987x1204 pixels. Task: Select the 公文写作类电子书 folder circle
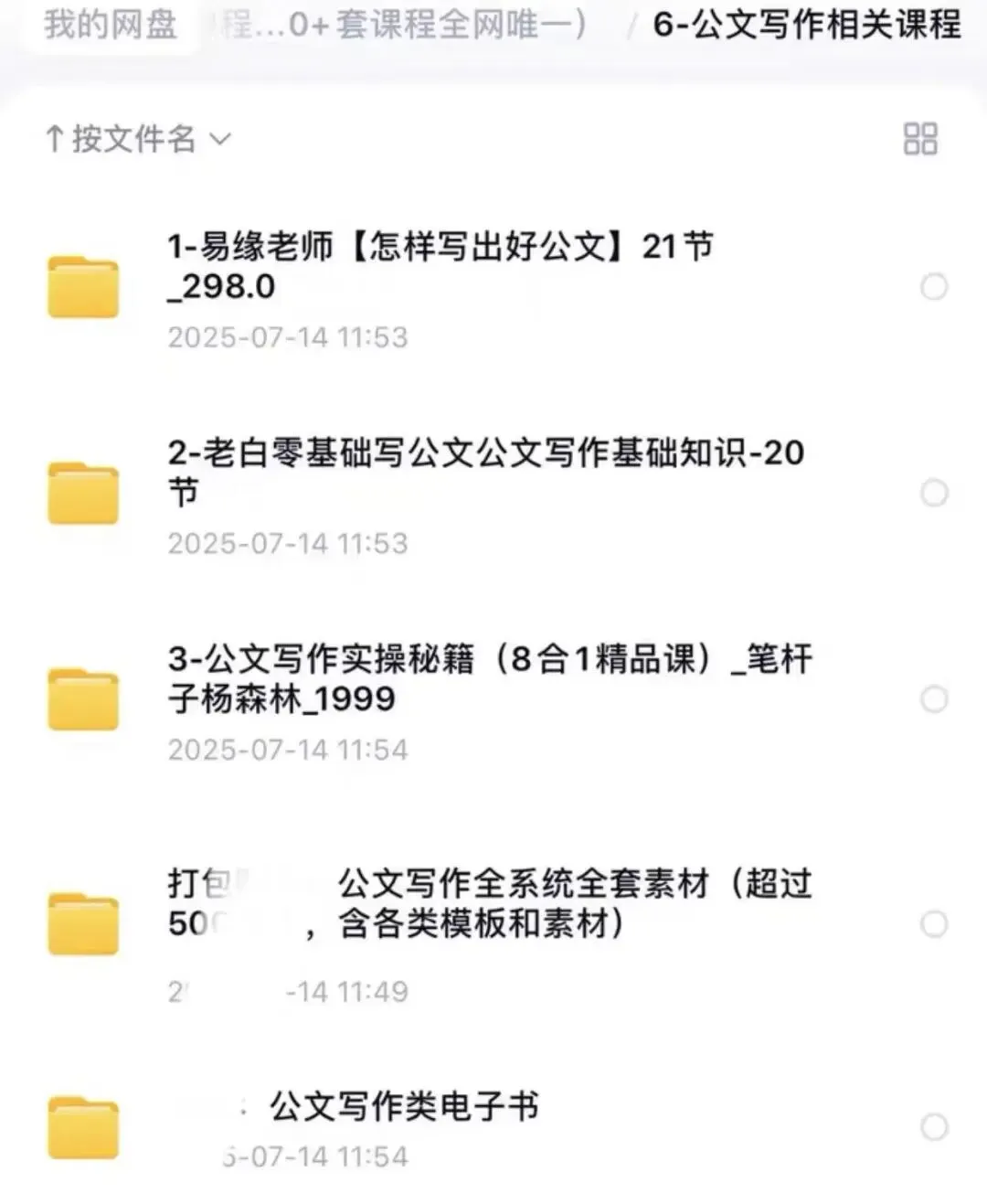(x=934, y=1126)
